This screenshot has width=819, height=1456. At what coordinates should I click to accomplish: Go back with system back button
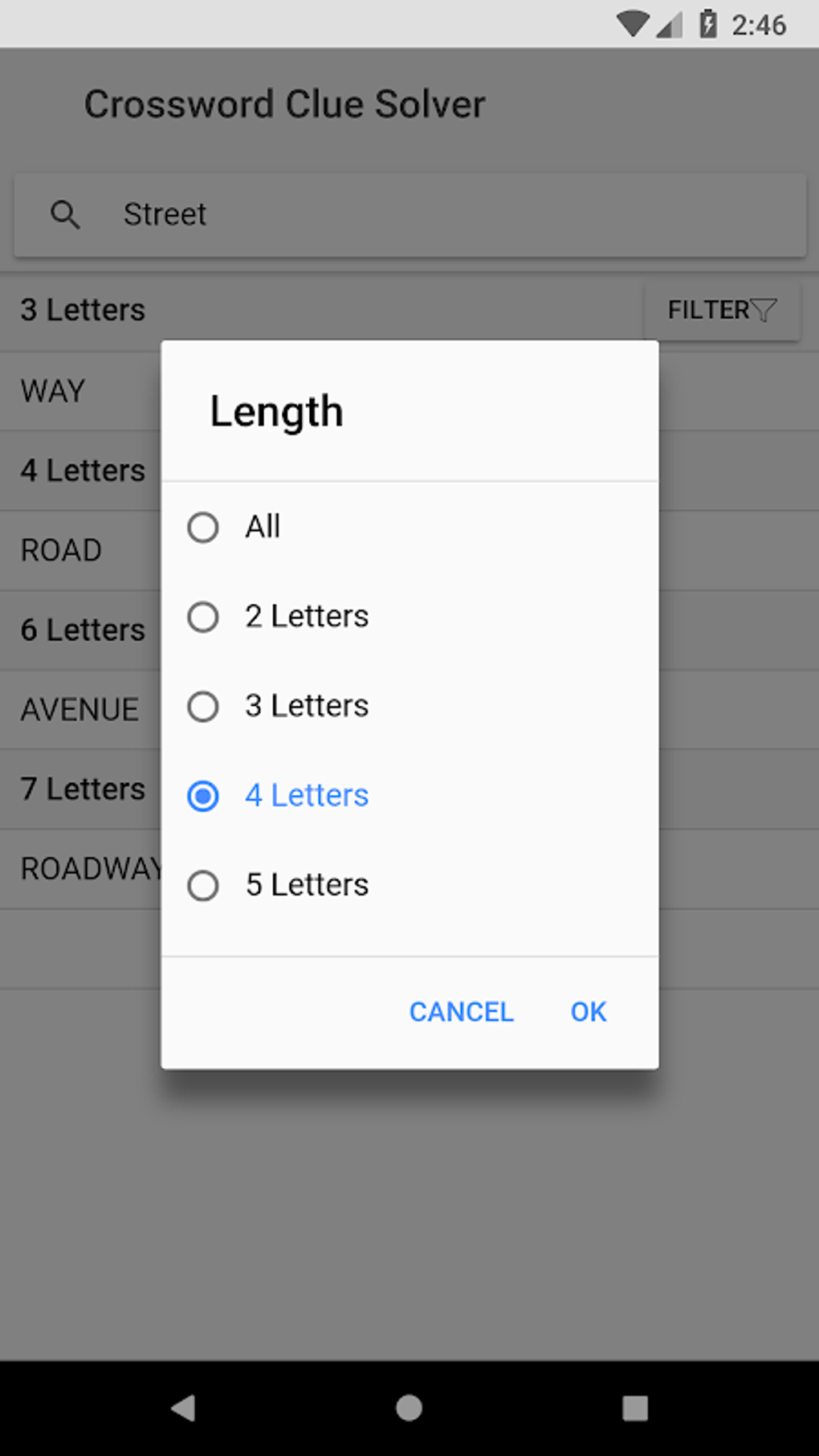[x=184, y=1408]
